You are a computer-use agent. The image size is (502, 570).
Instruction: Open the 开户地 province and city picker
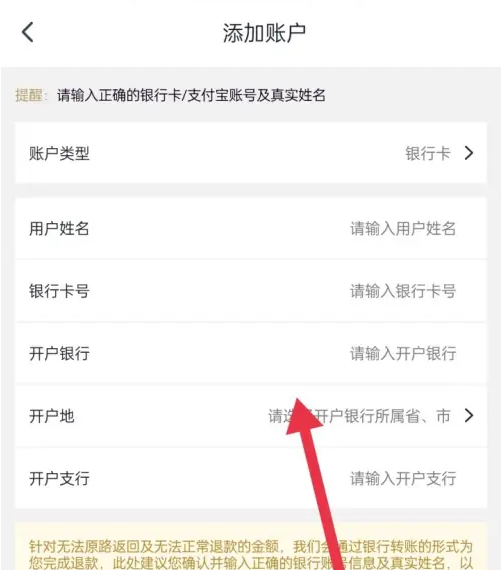click(x=251, y=416)
